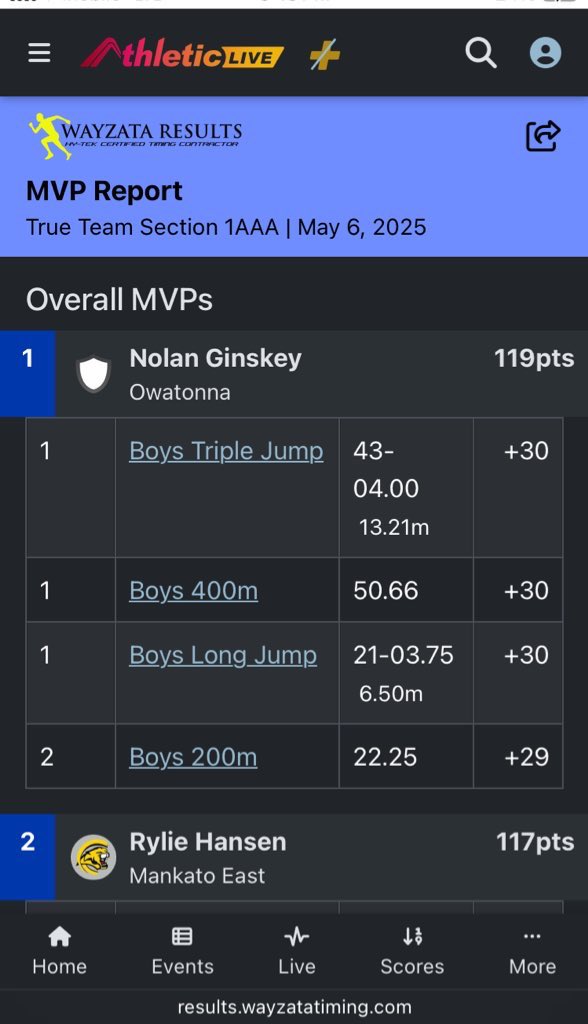The image size is (588, 1024).
Task: Open the Boys Triple Jump link
Action: pyautogui.click(x=226, y=451)
